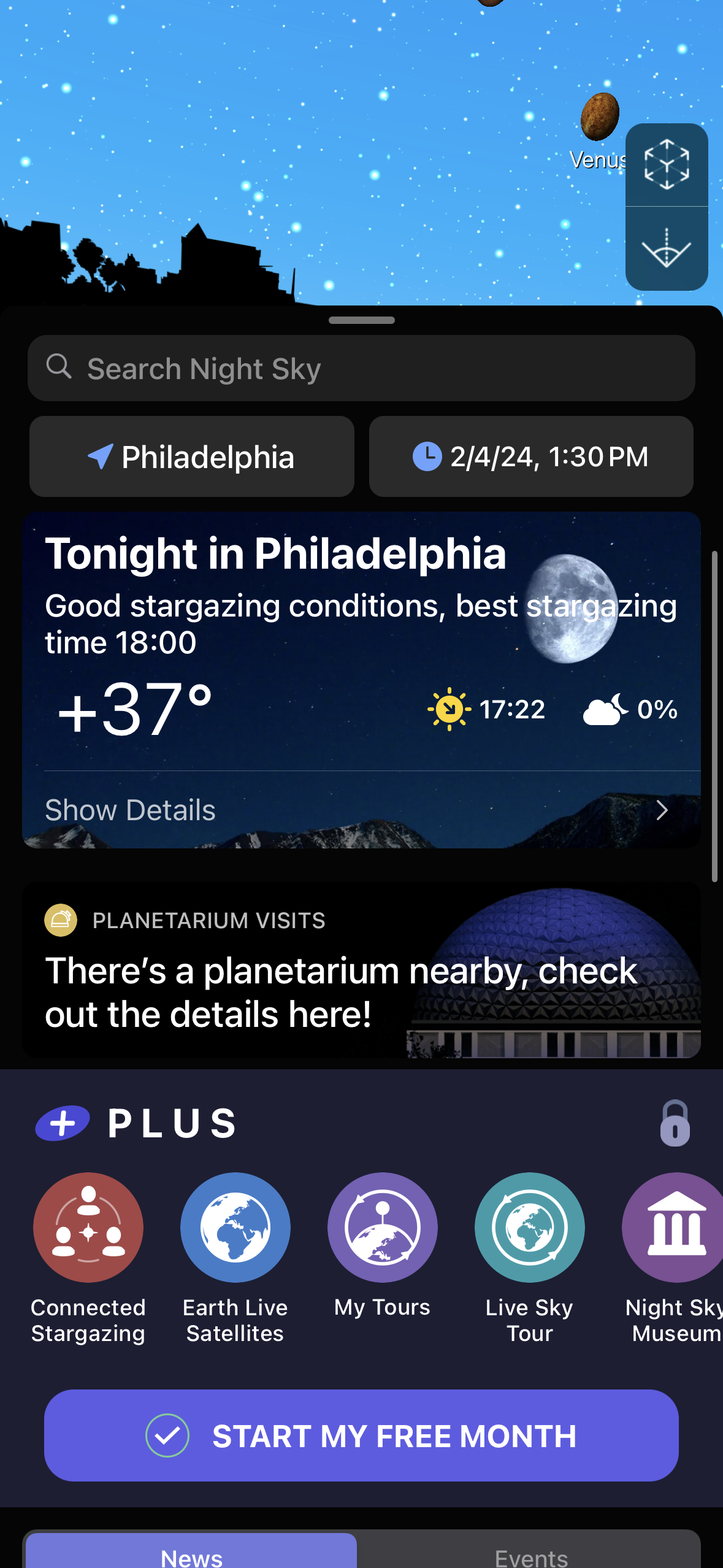Screen dimensions: 723x1568
Task: Open the Philadelphia location selector
Action: point(191,456)
